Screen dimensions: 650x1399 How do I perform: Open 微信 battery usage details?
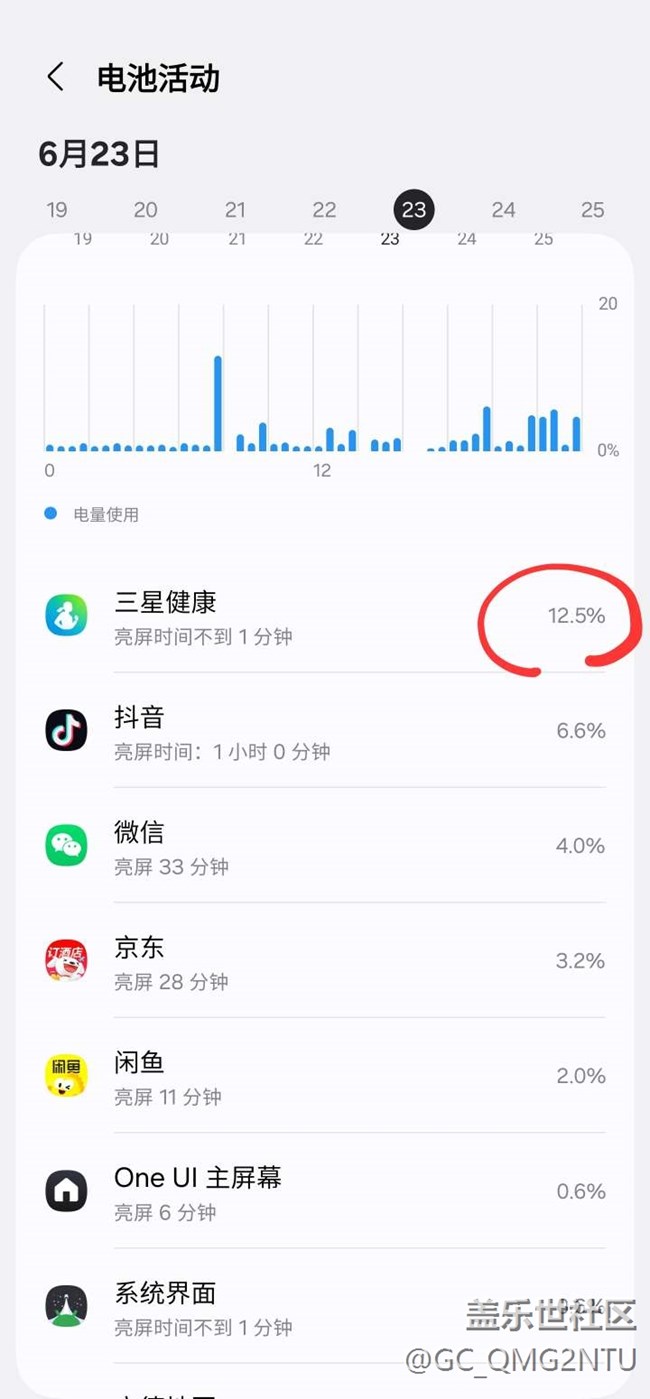pyautogui.click(x=325, y=846)
